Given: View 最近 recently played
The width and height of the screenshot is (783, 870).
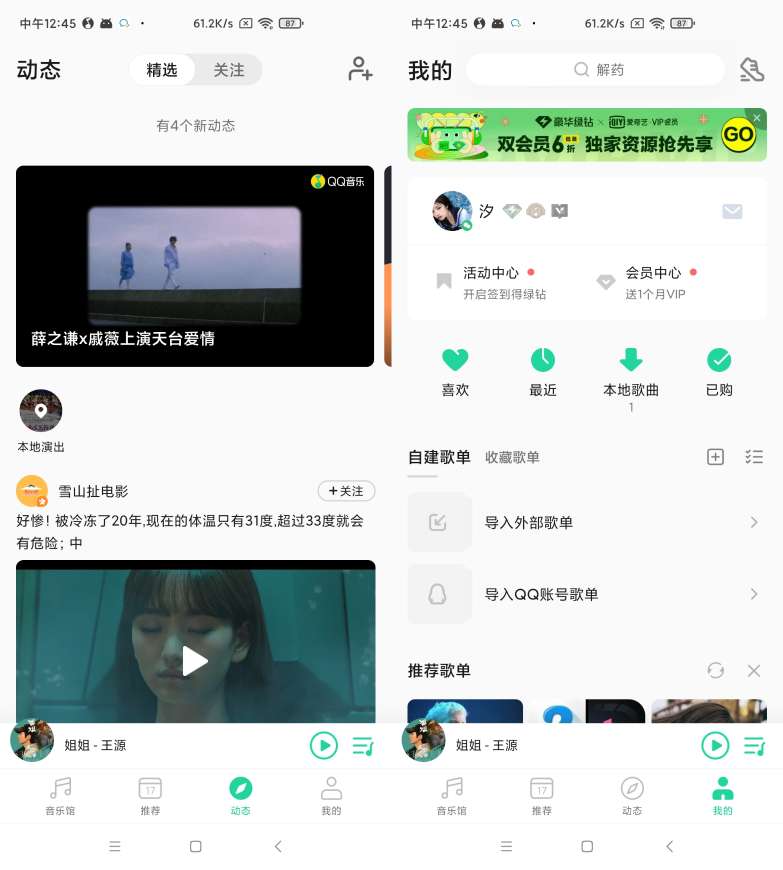Looking at the screenshot, I should click(x=543, y=371).
